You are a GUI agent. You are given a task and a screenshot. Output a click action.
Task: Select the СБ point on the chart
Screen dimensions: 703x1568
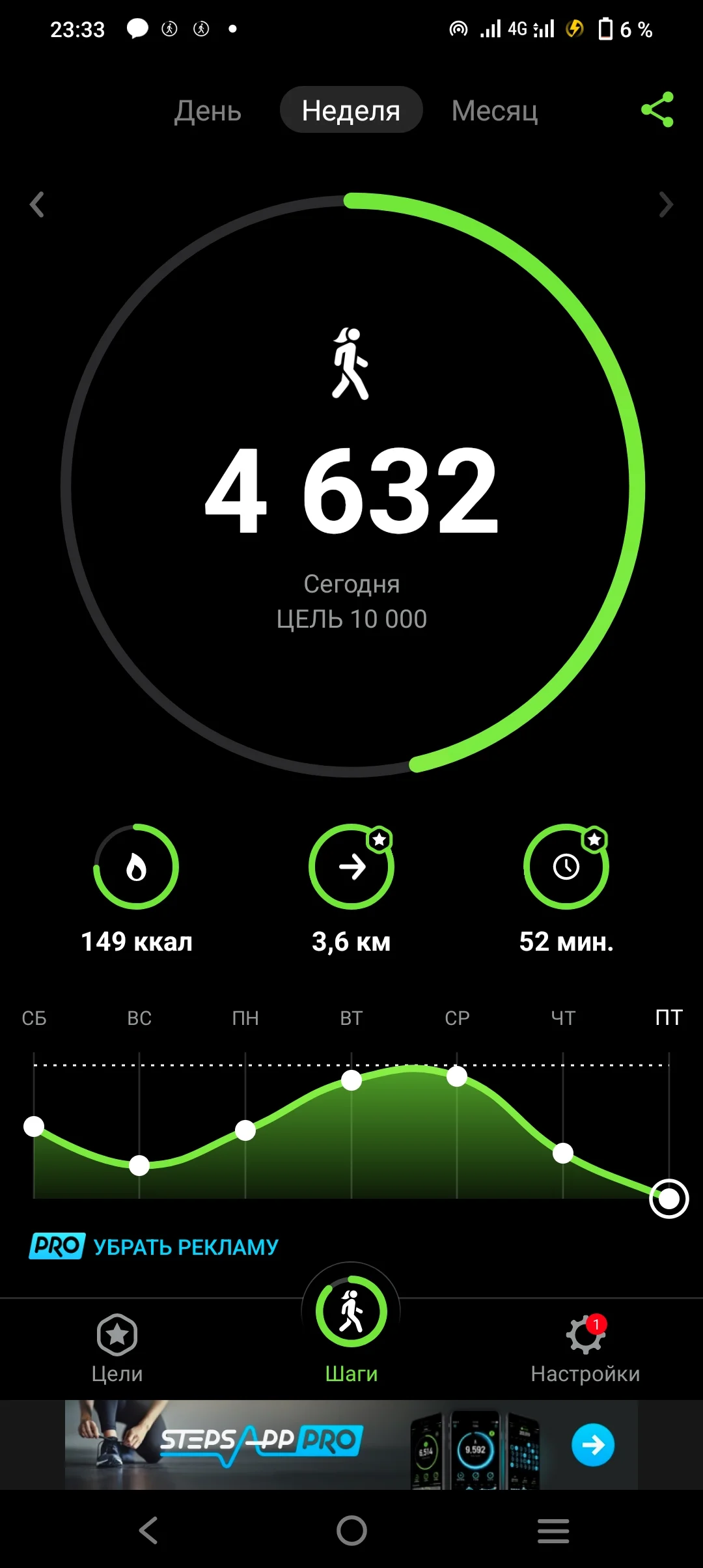pos(34,1126)
